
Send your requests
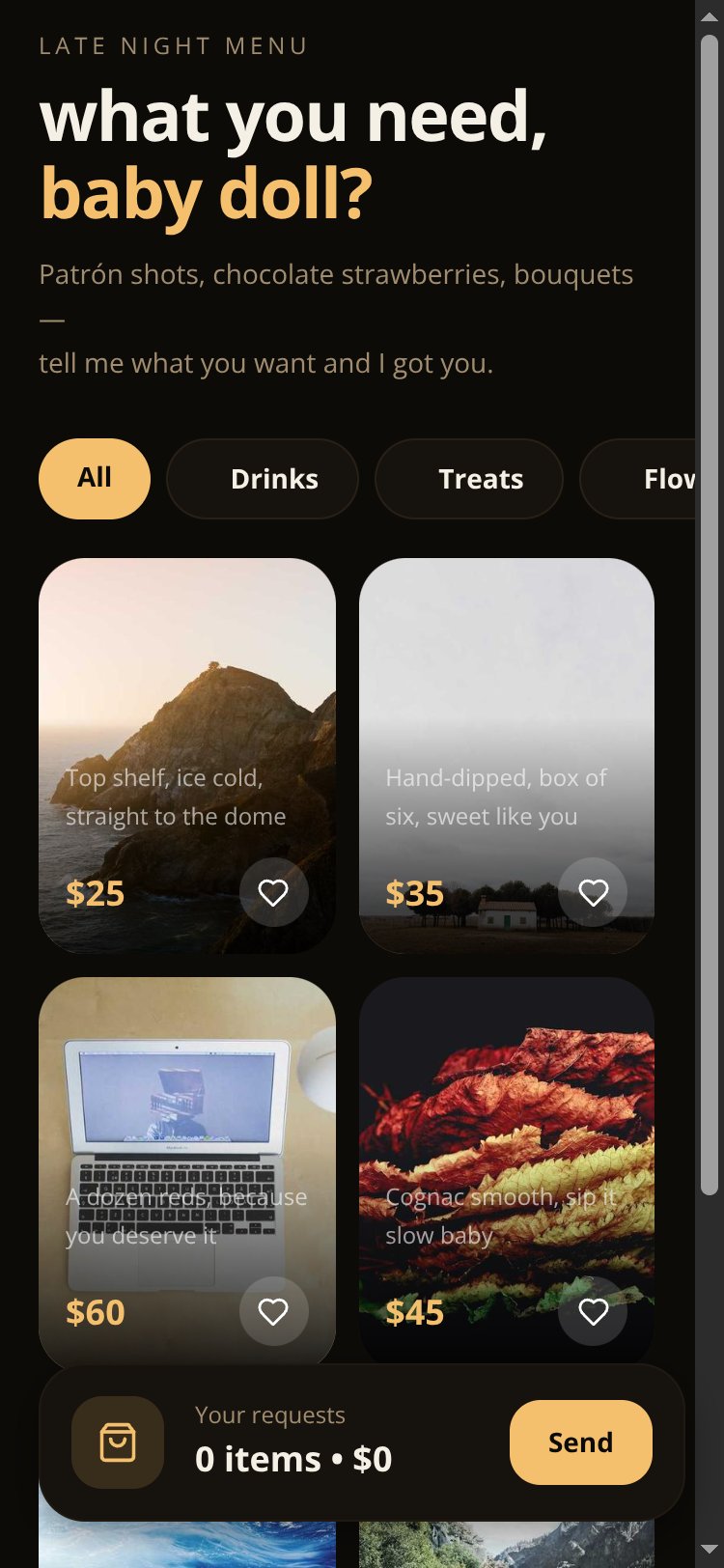point(581,1442)
